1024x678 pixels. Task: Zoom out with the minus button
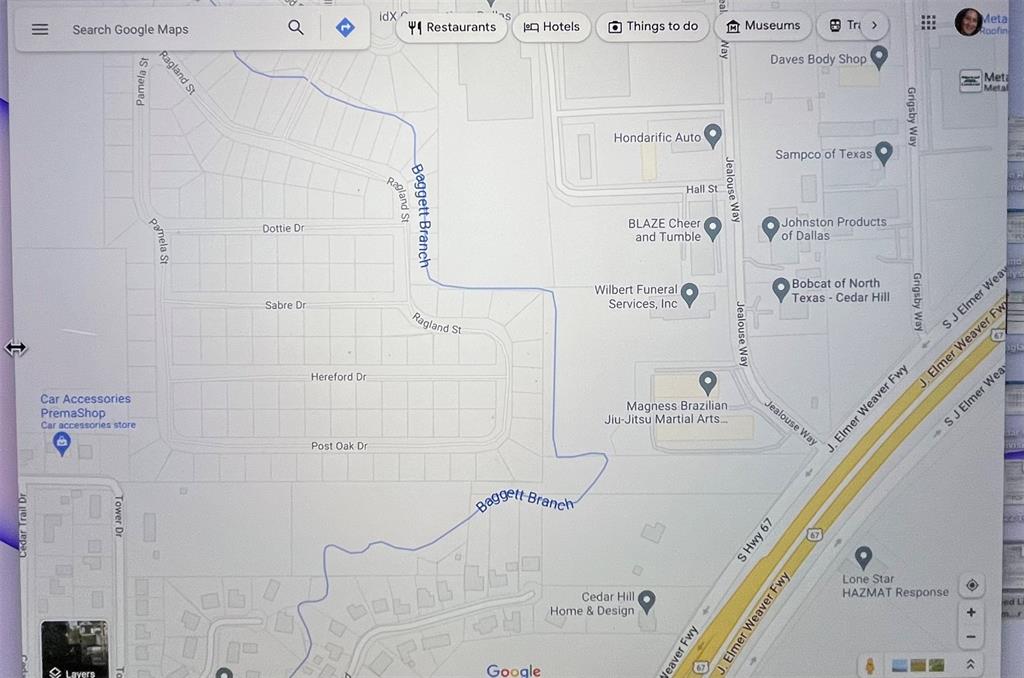click(x=971, y=637)
